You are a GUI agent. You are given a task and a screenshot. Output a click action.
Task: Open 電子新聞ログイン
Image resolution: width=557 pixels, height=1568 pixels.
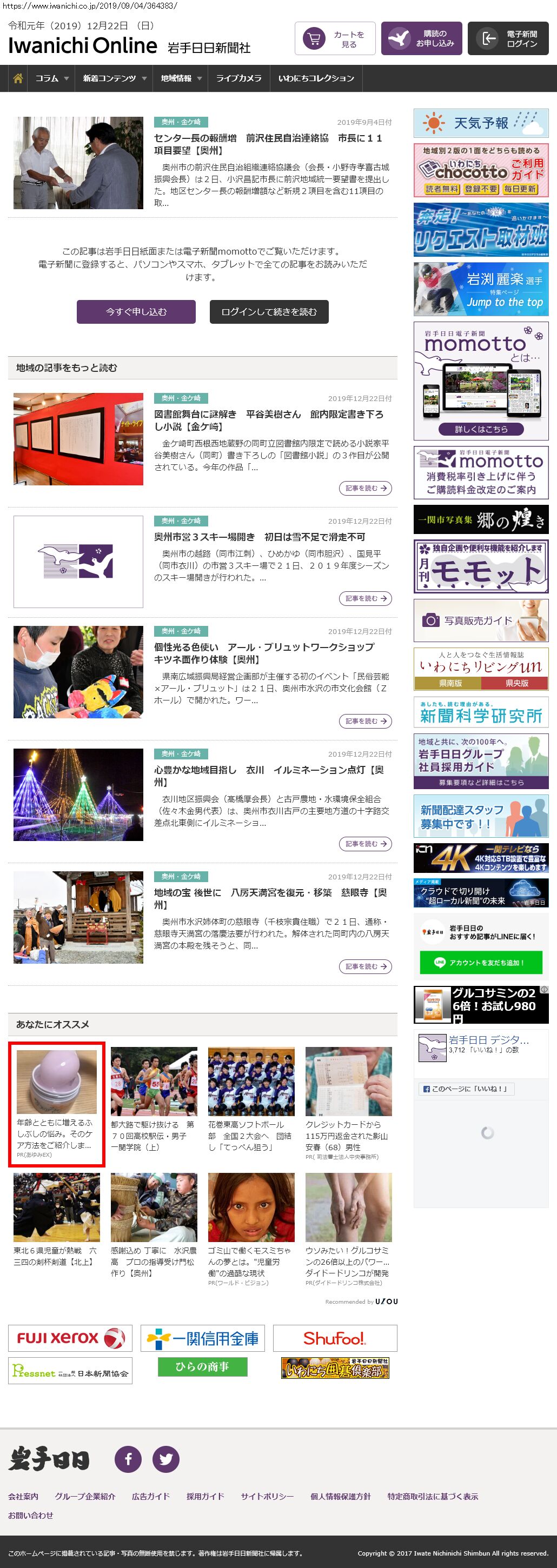tap(508, 39)
